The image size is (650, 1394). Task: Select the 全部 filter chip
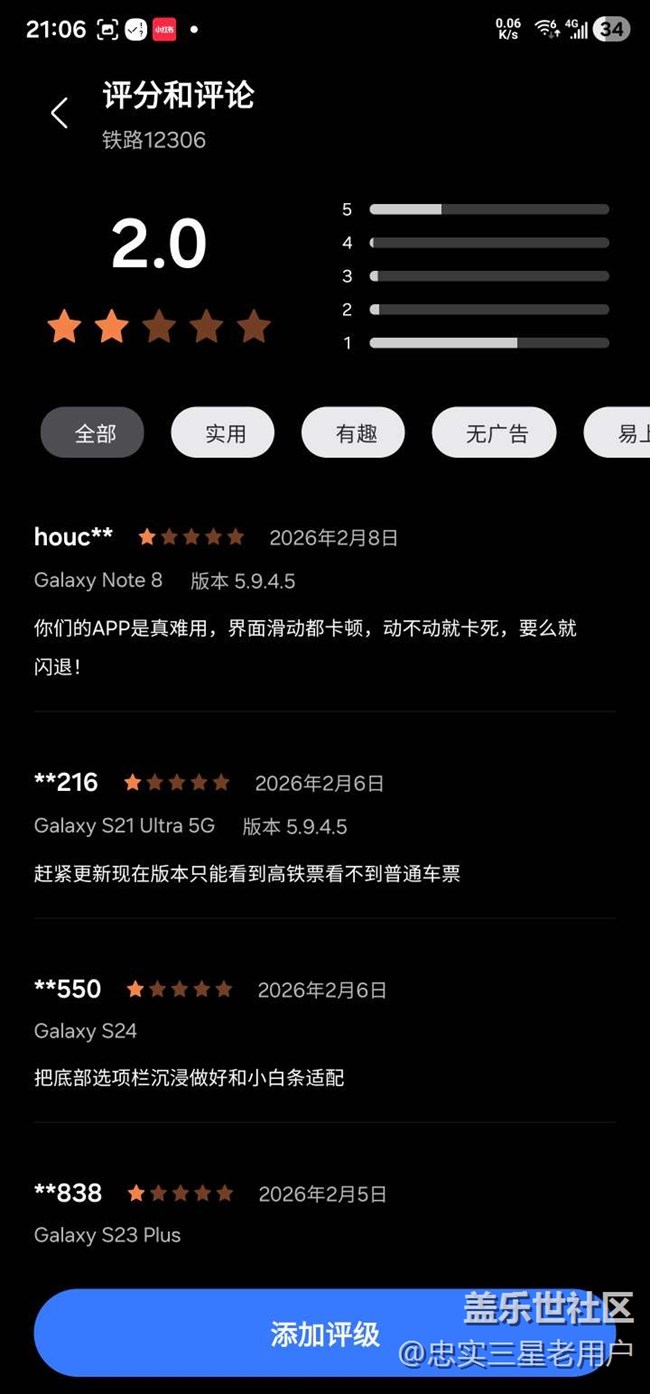pyautogui.click(x=93, y=433)
